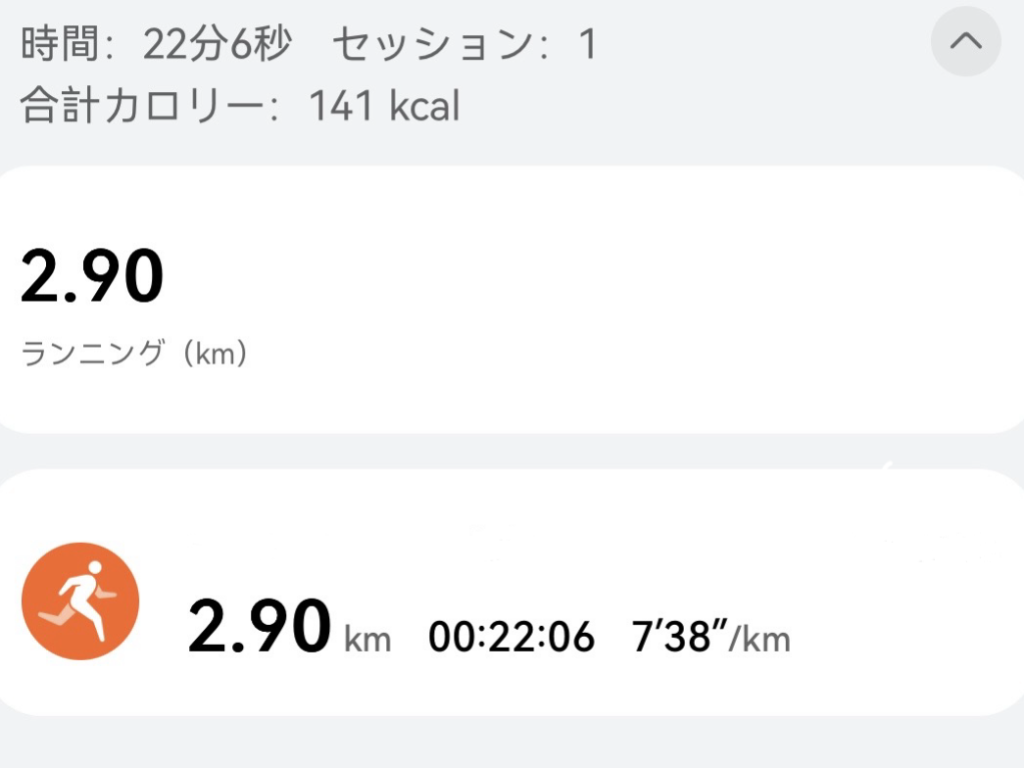Collapse the session summary with the chevron
Screen dimensions: 1024x768
(966, 42)
